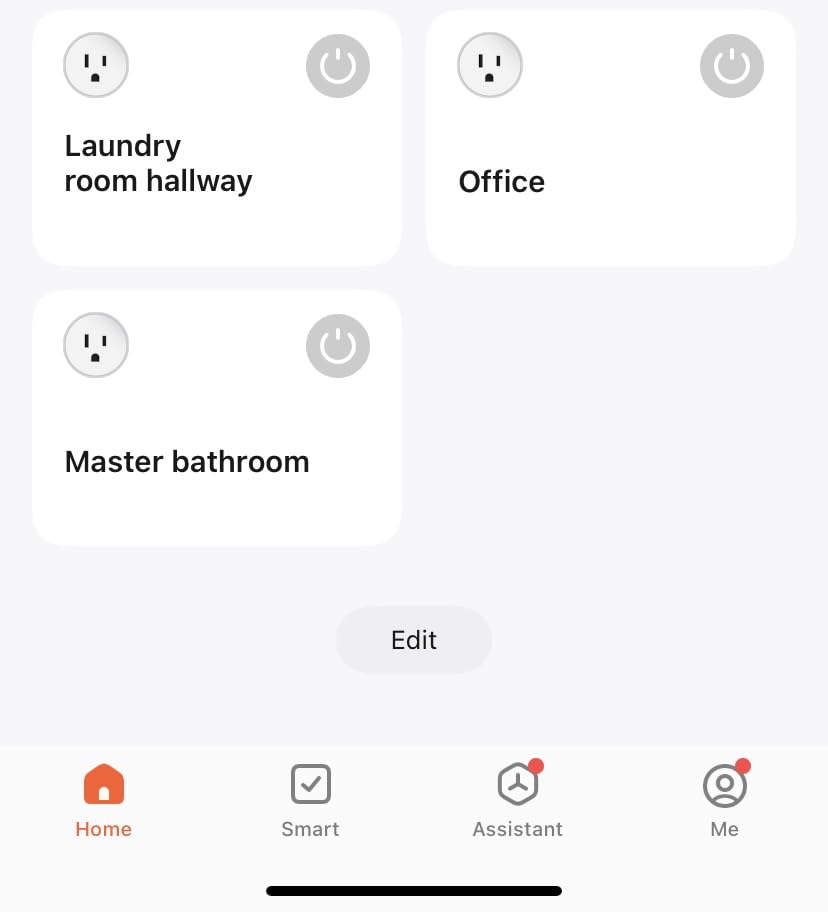
Task: Tap the Home tab label
Action: coord(104,829)
